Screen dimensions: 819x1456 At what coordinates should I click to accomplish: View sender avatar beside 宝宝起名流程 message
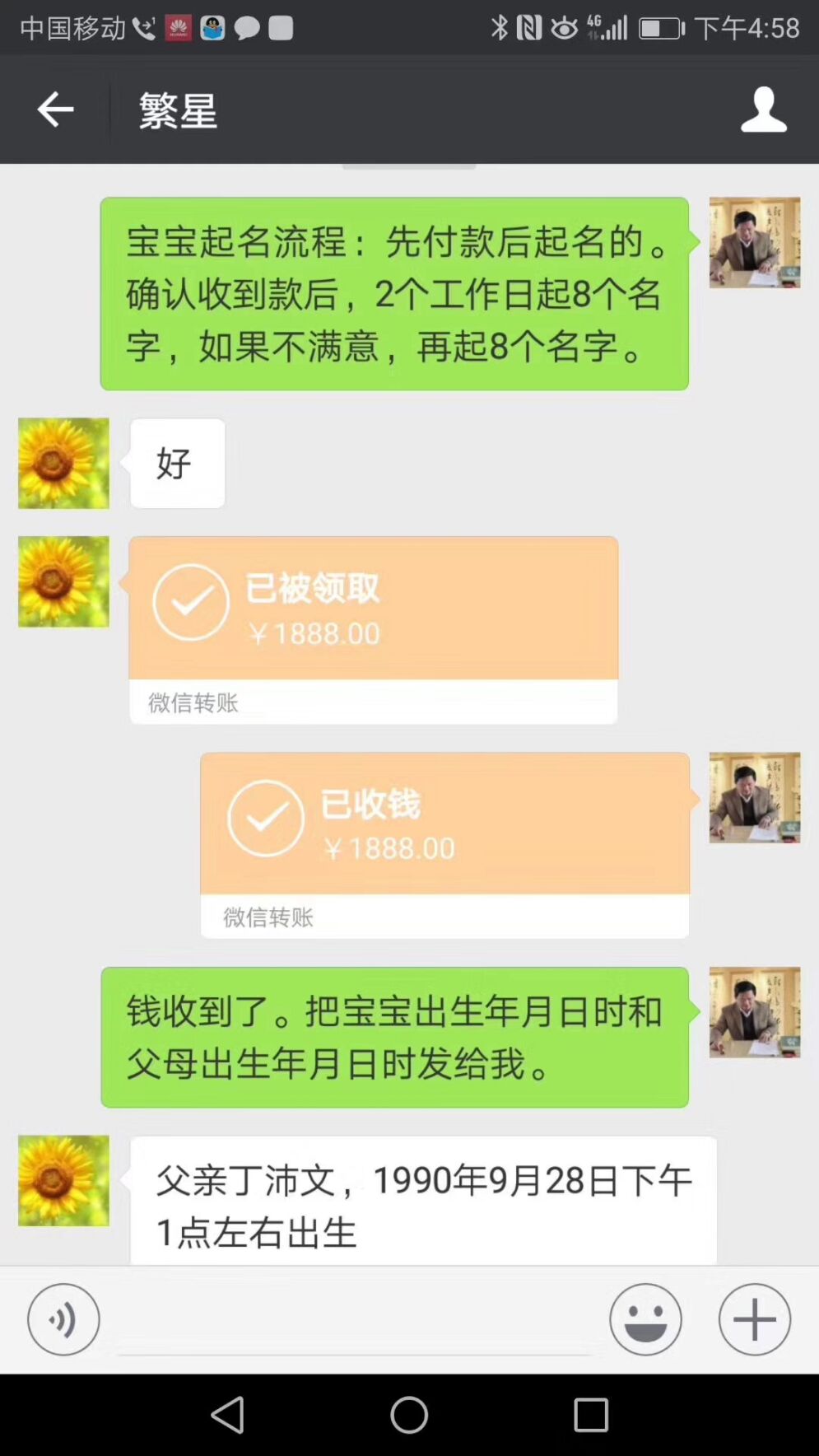click(x=754, y=242)
